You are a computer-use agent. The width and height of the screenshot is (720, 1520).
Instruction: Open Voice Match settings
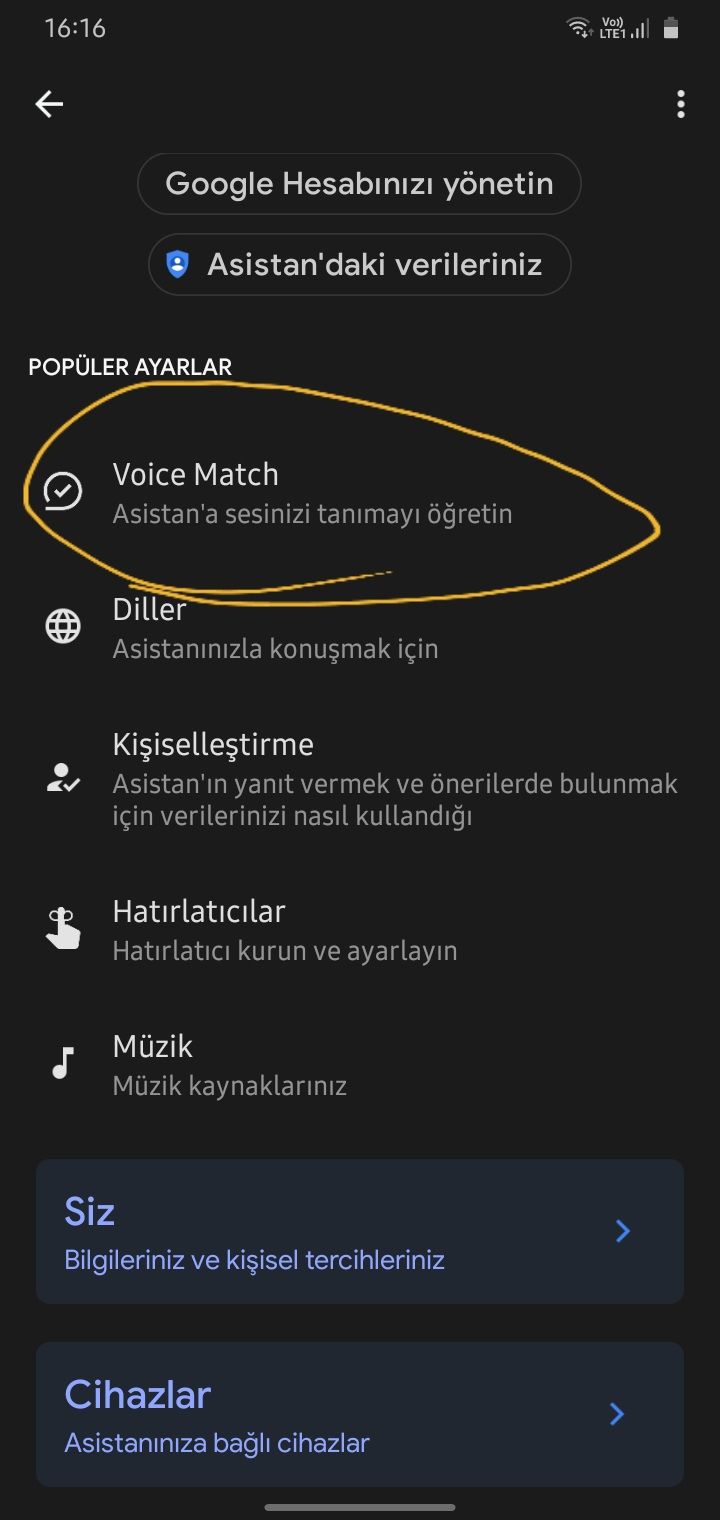312,493
